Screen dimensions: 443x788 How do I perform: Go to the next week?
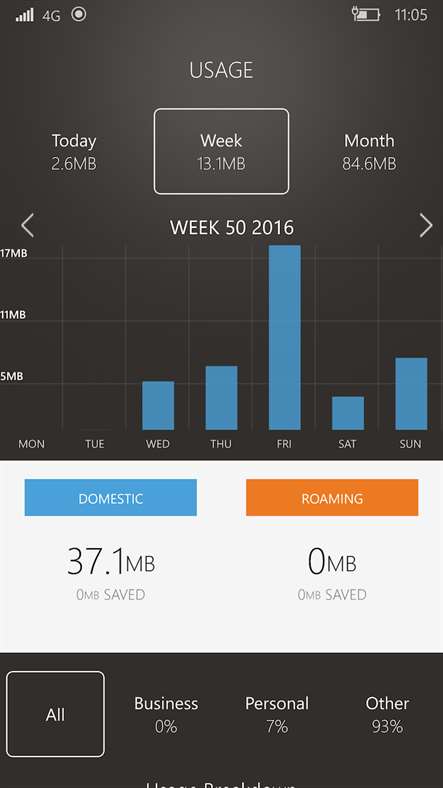coord(425,226)
